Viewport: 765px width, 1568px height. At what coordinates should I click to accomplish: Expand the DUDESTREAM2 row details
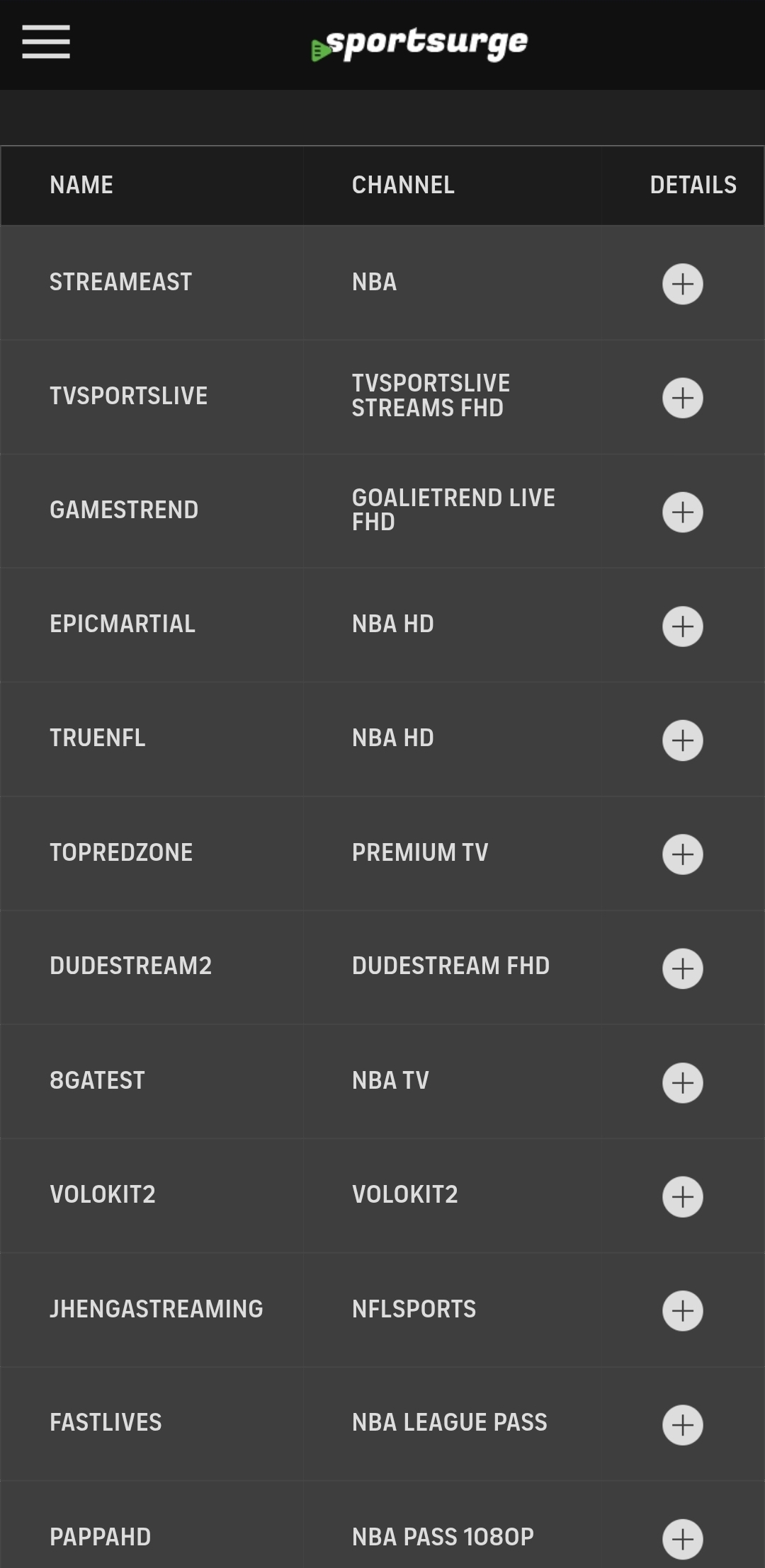click(682, 968)
